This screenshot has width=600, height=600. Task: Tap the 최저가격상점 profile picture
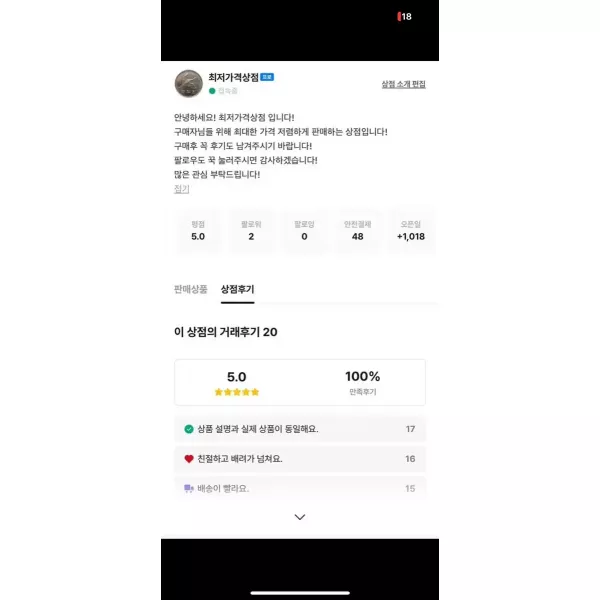[x=188, y=84]
